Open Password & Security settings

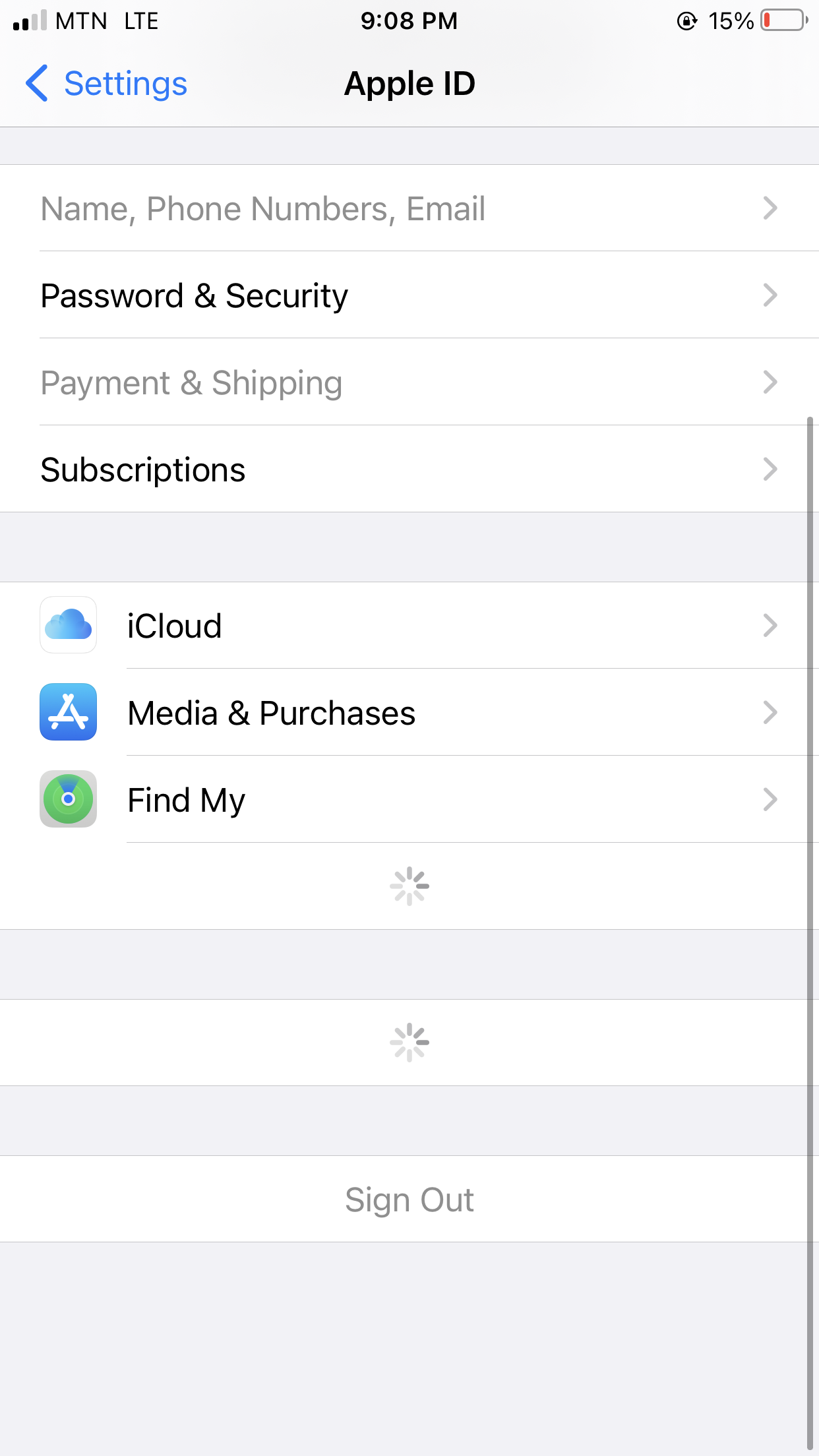[x=409, y=295]
